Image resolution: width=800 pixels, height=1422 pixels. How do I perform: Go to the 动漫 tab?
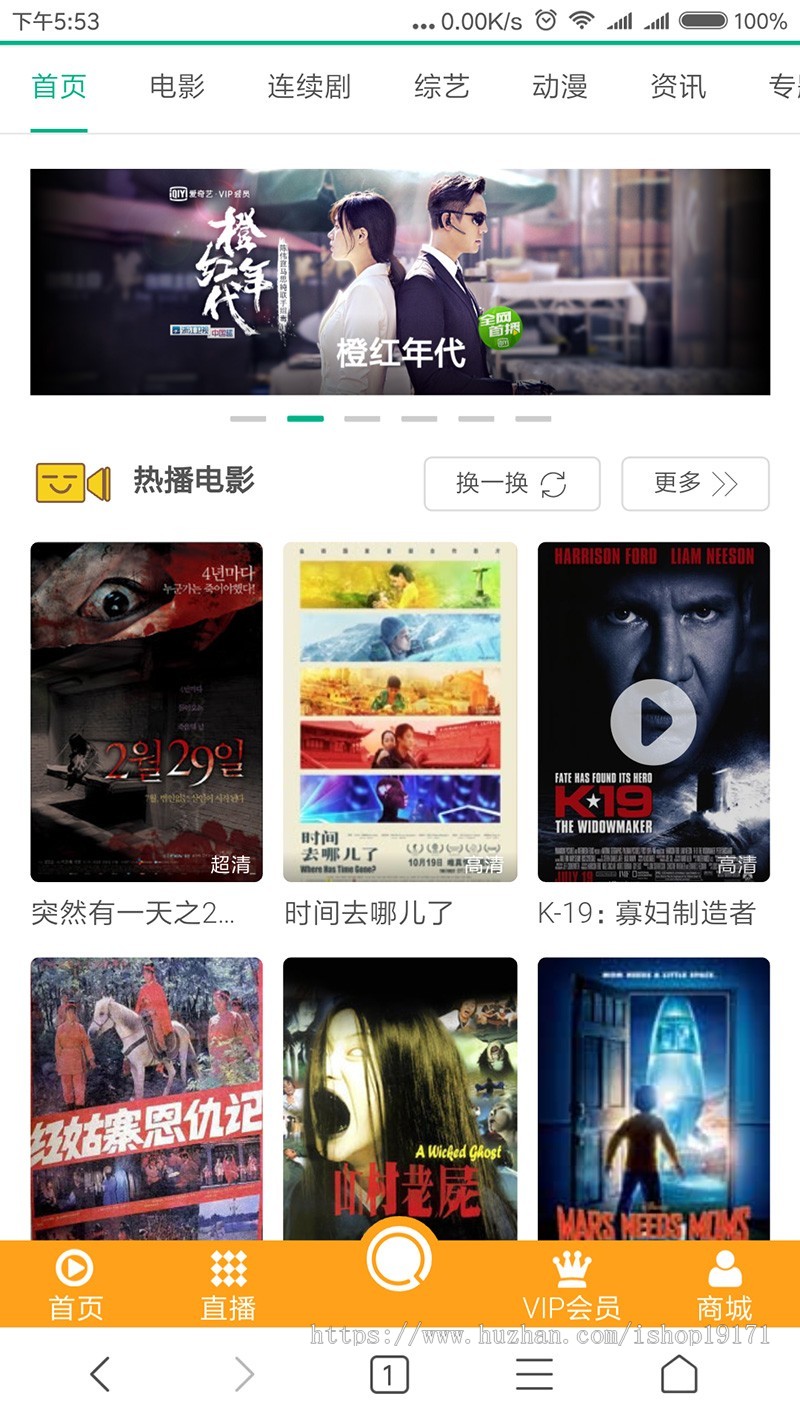[x=559, y=87]
